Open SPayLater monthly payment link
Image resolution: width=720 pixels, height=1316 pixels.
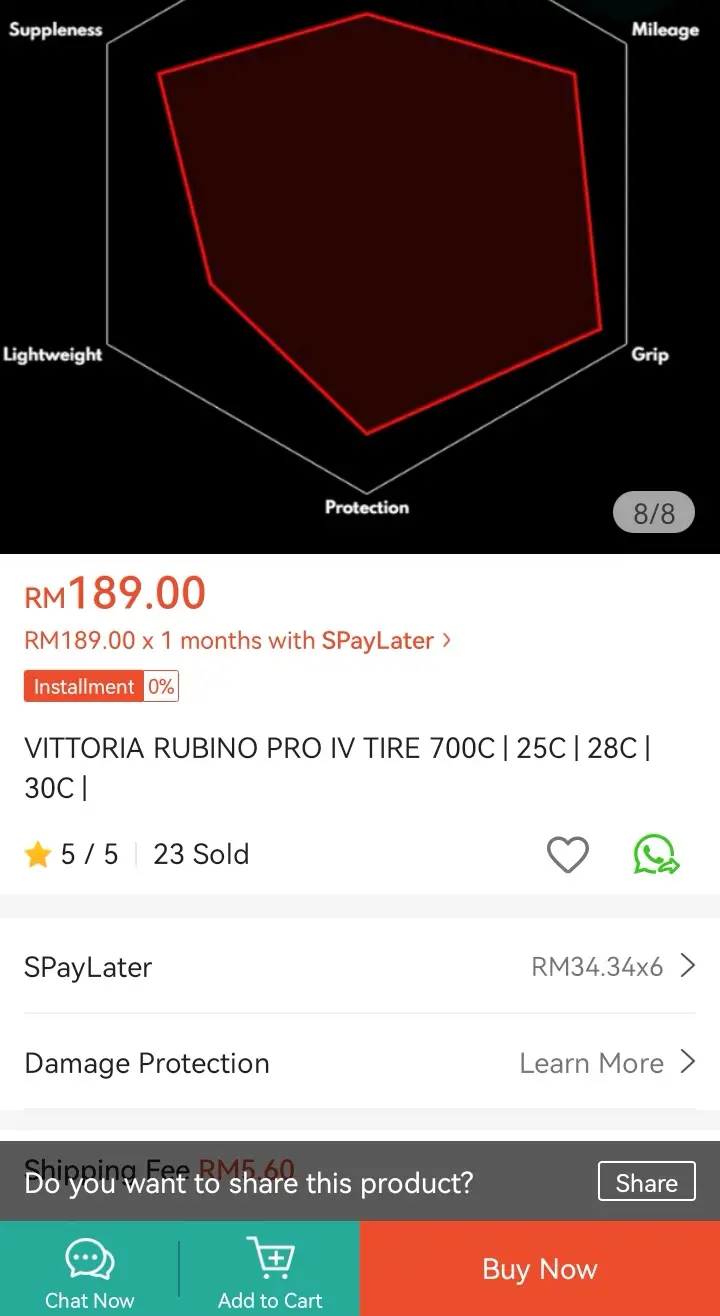click(238, 641)
